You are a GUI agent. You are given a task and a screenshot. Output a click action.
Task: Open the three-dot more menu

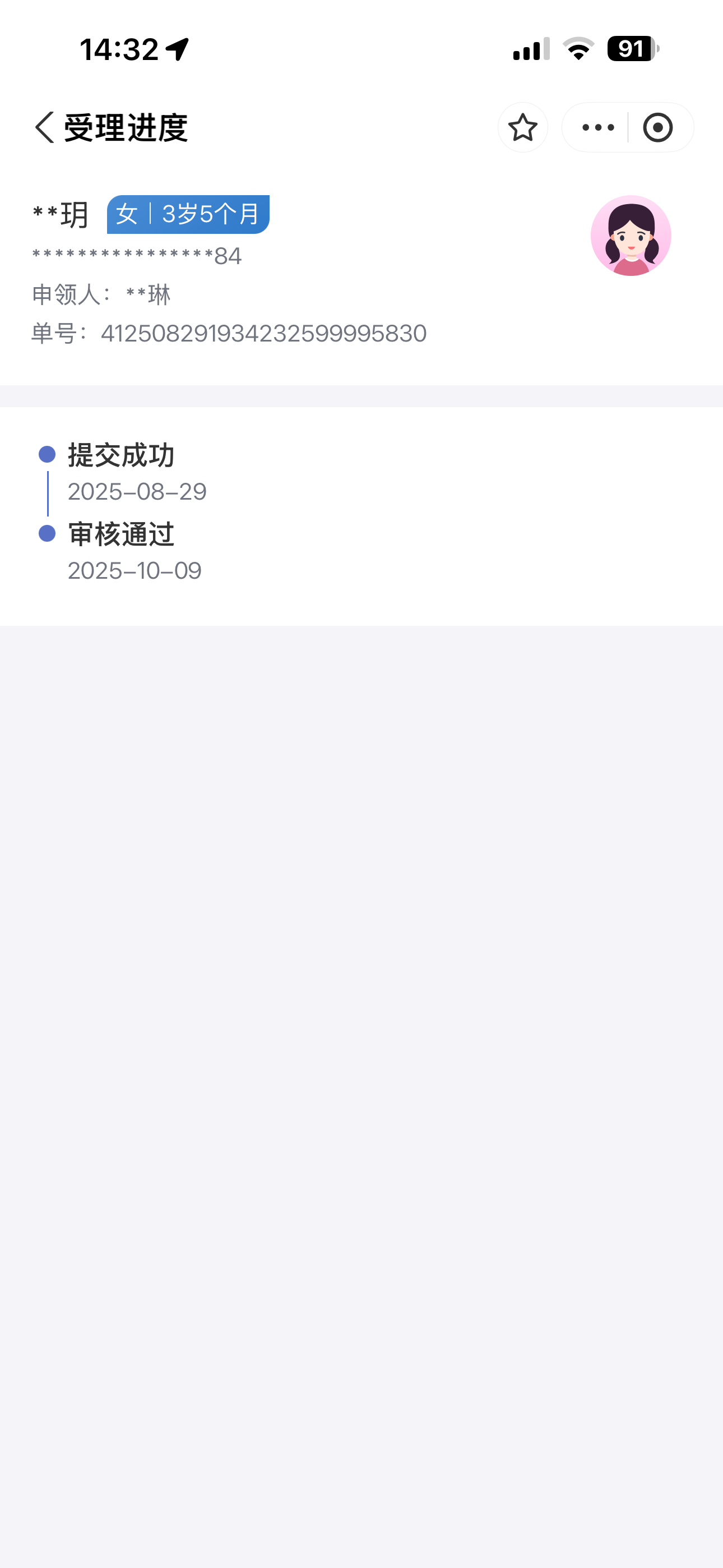click(x=597, y=128)
